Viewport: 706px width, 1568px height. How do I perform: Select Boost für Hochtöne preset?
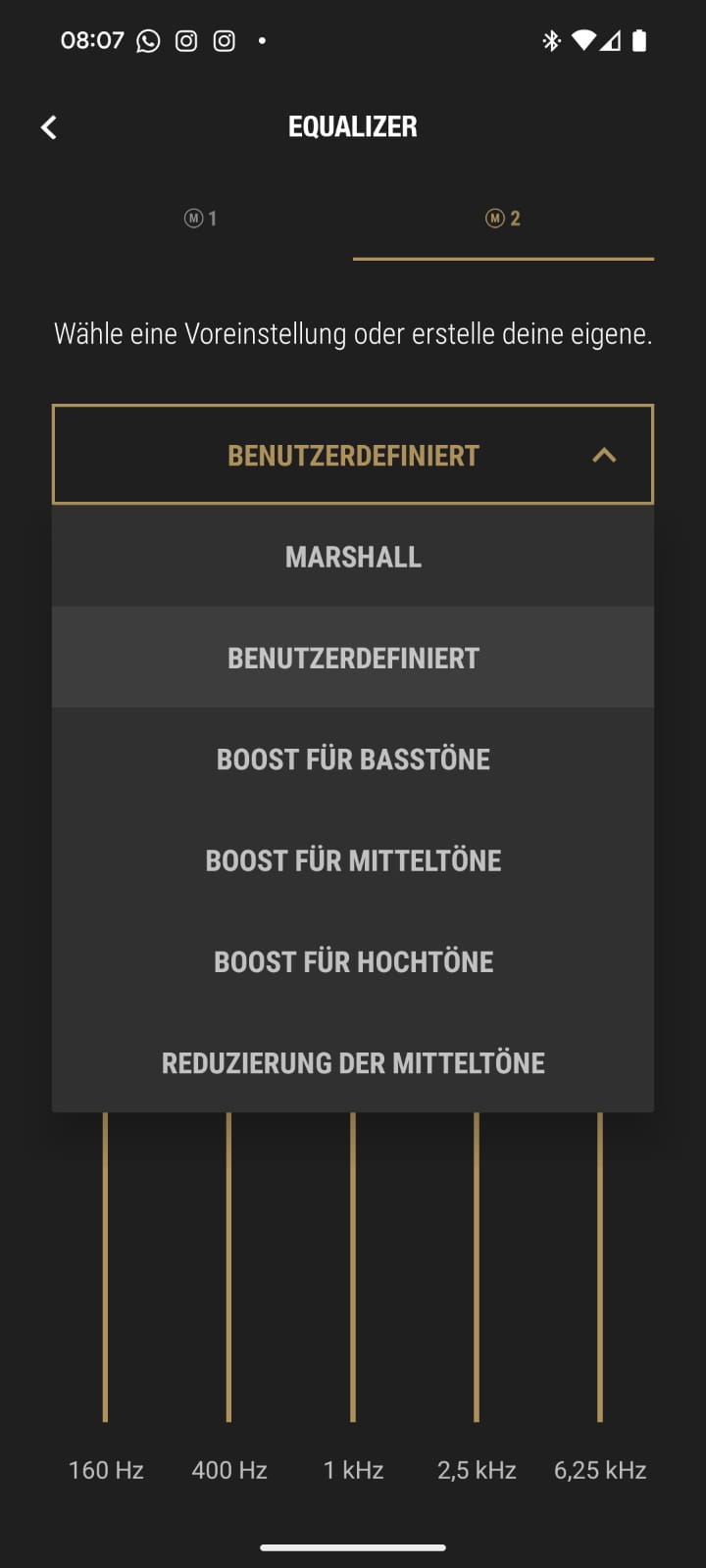[x=353, y=961]
